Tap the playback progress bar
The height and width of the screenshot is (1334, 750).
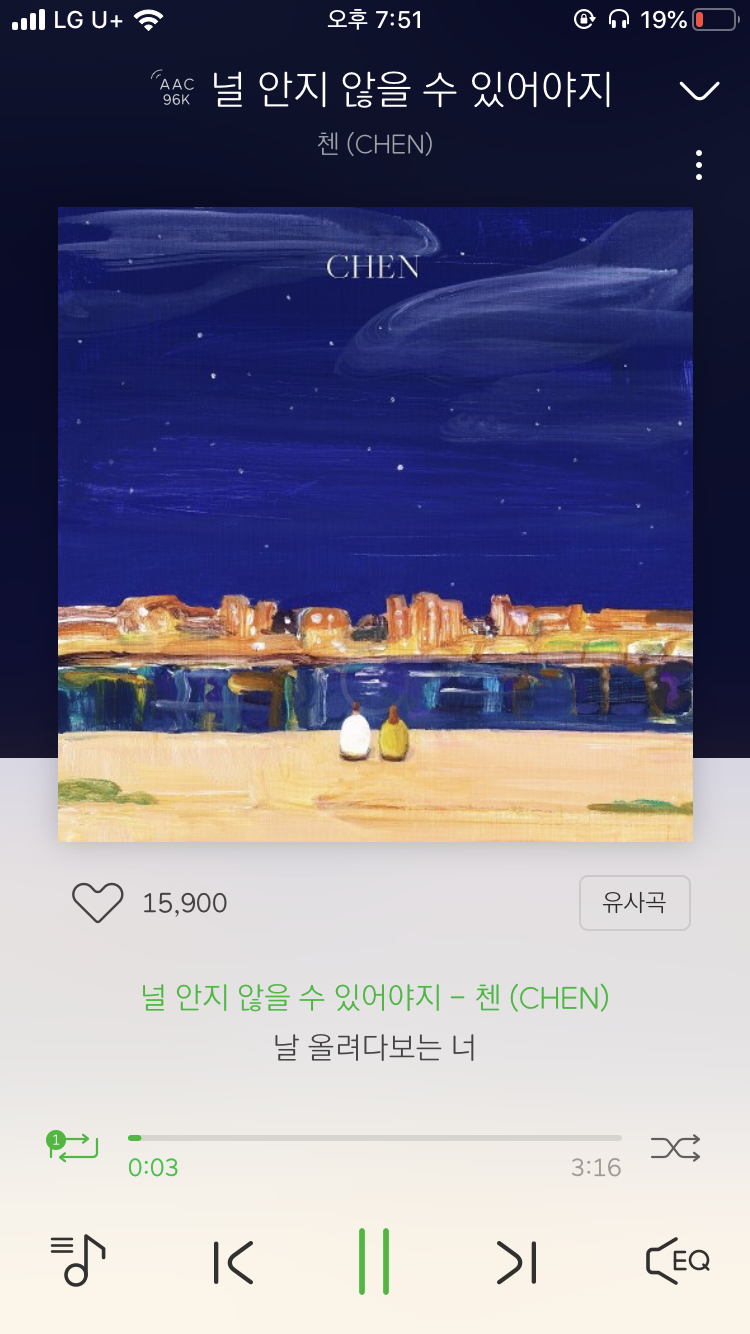374,1137
